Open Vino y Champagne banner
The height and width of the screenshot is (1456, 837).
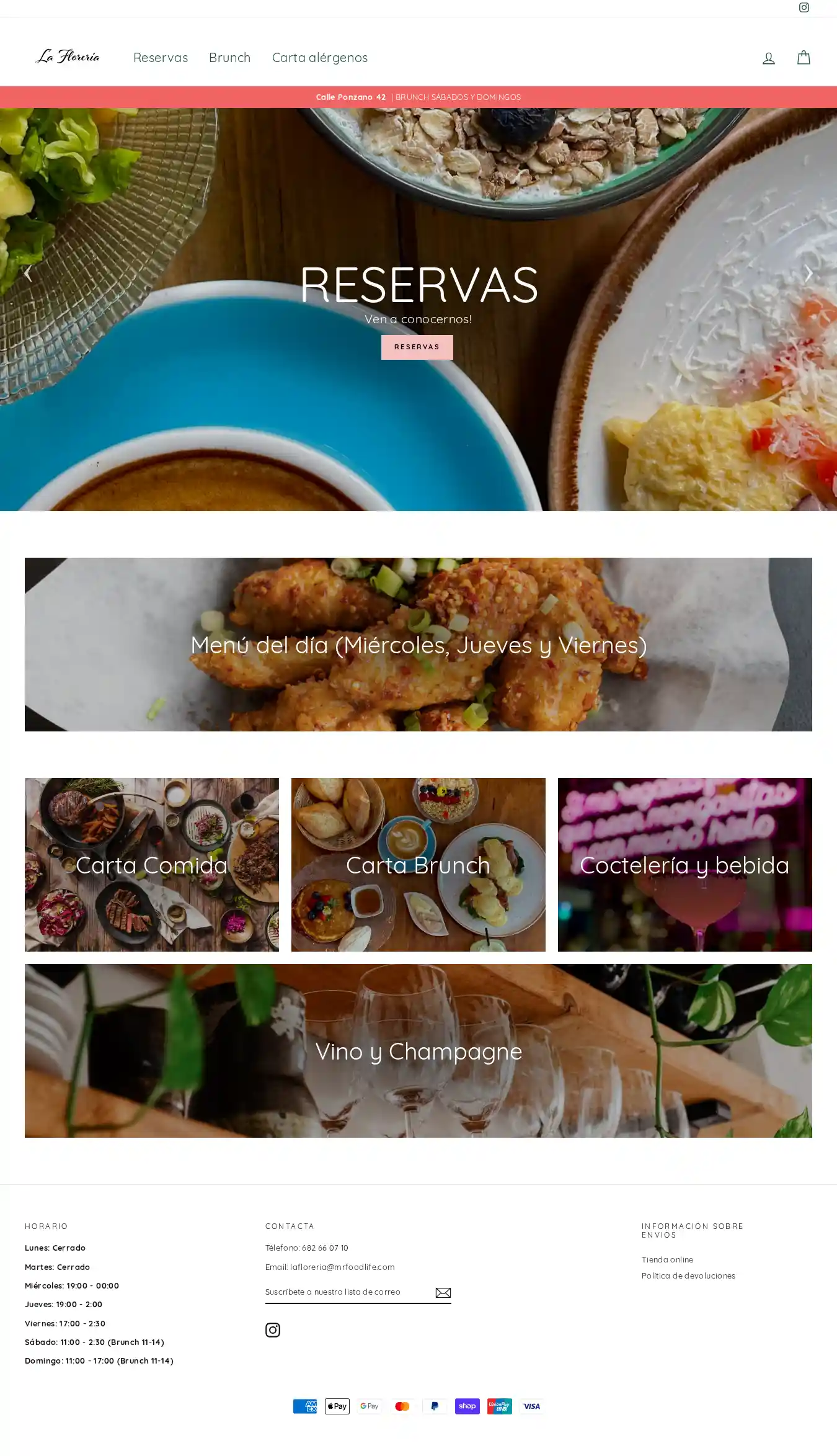418,1051
